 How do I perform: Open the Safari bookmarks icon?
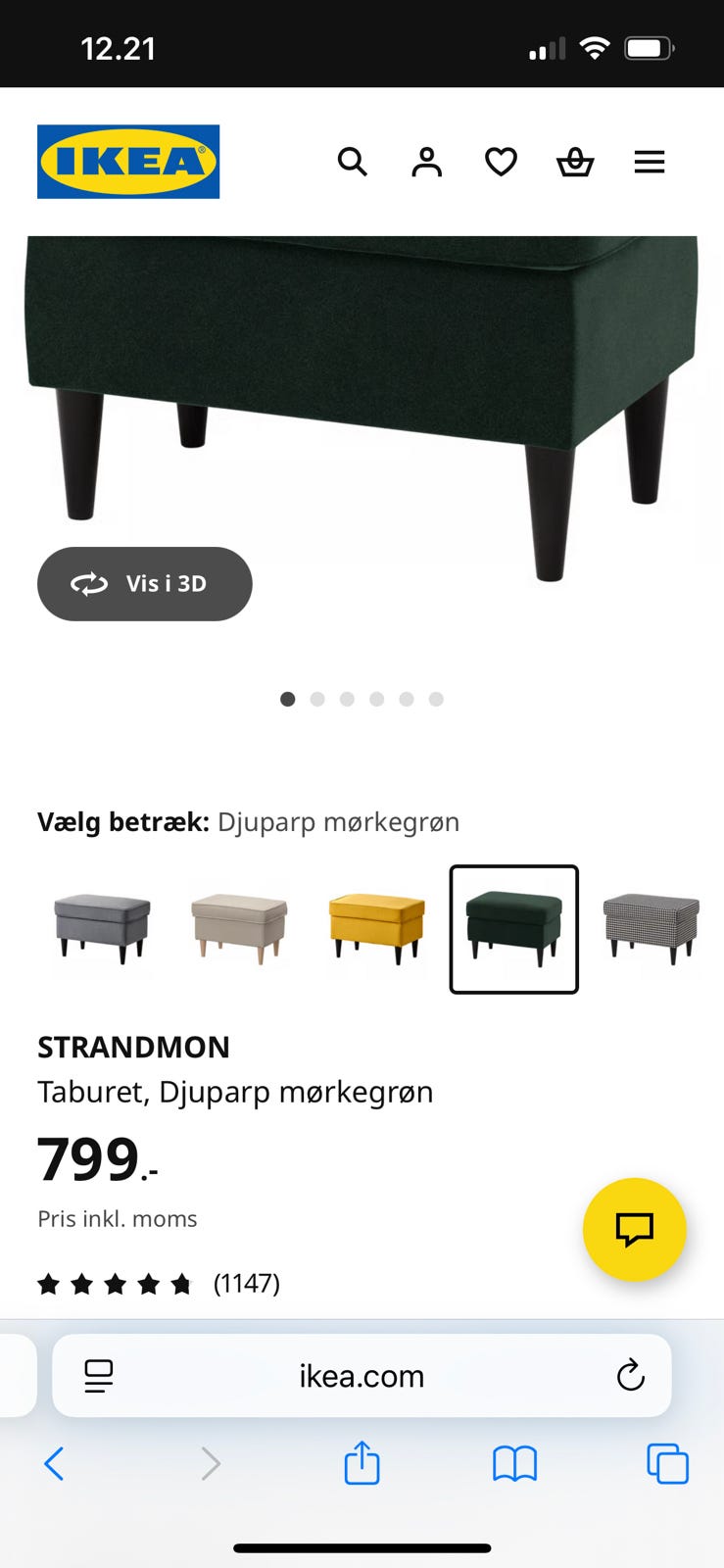click(x=513, y=1463)
